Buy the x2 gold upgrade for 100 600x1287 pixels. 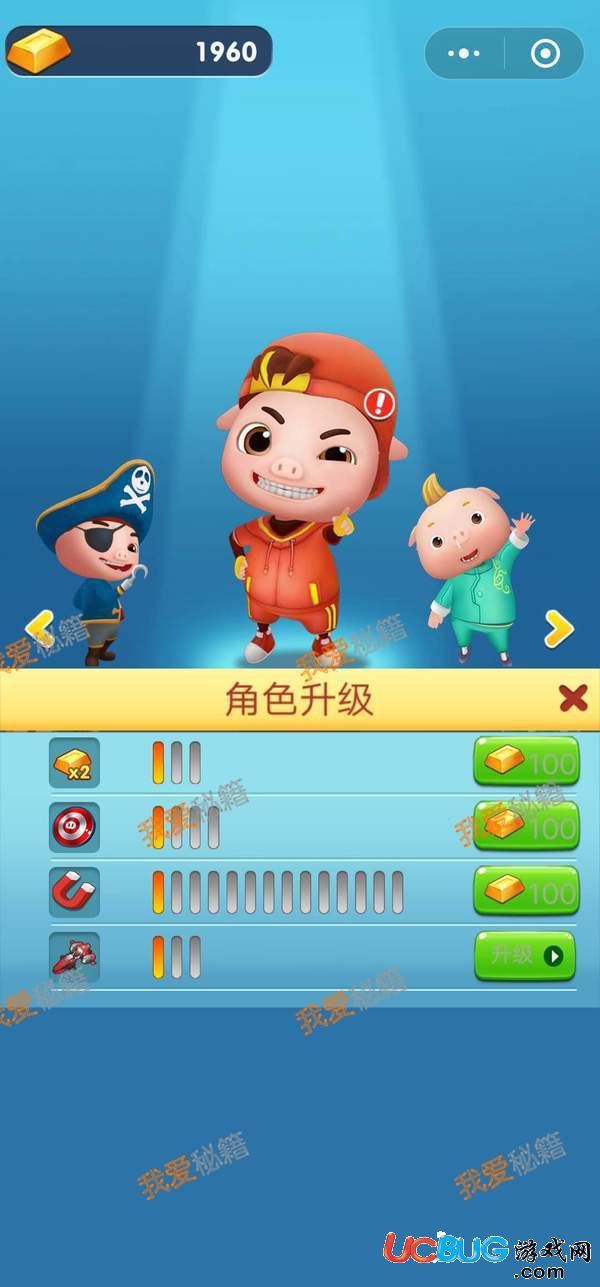(526, 763)
